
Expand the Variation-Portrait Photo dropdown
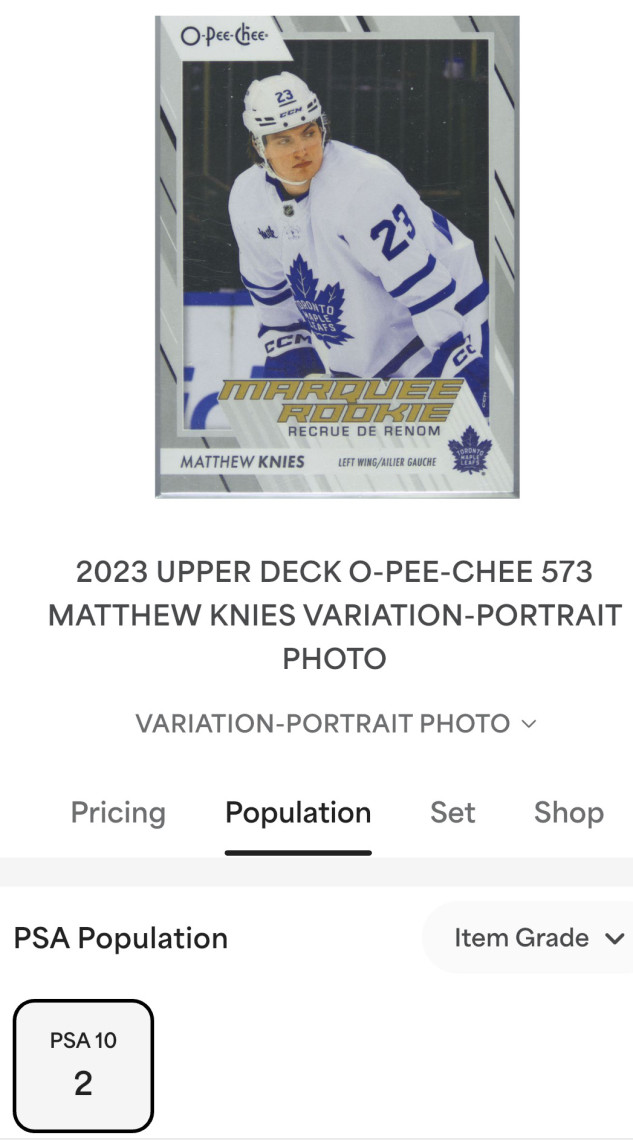[336, 723]
